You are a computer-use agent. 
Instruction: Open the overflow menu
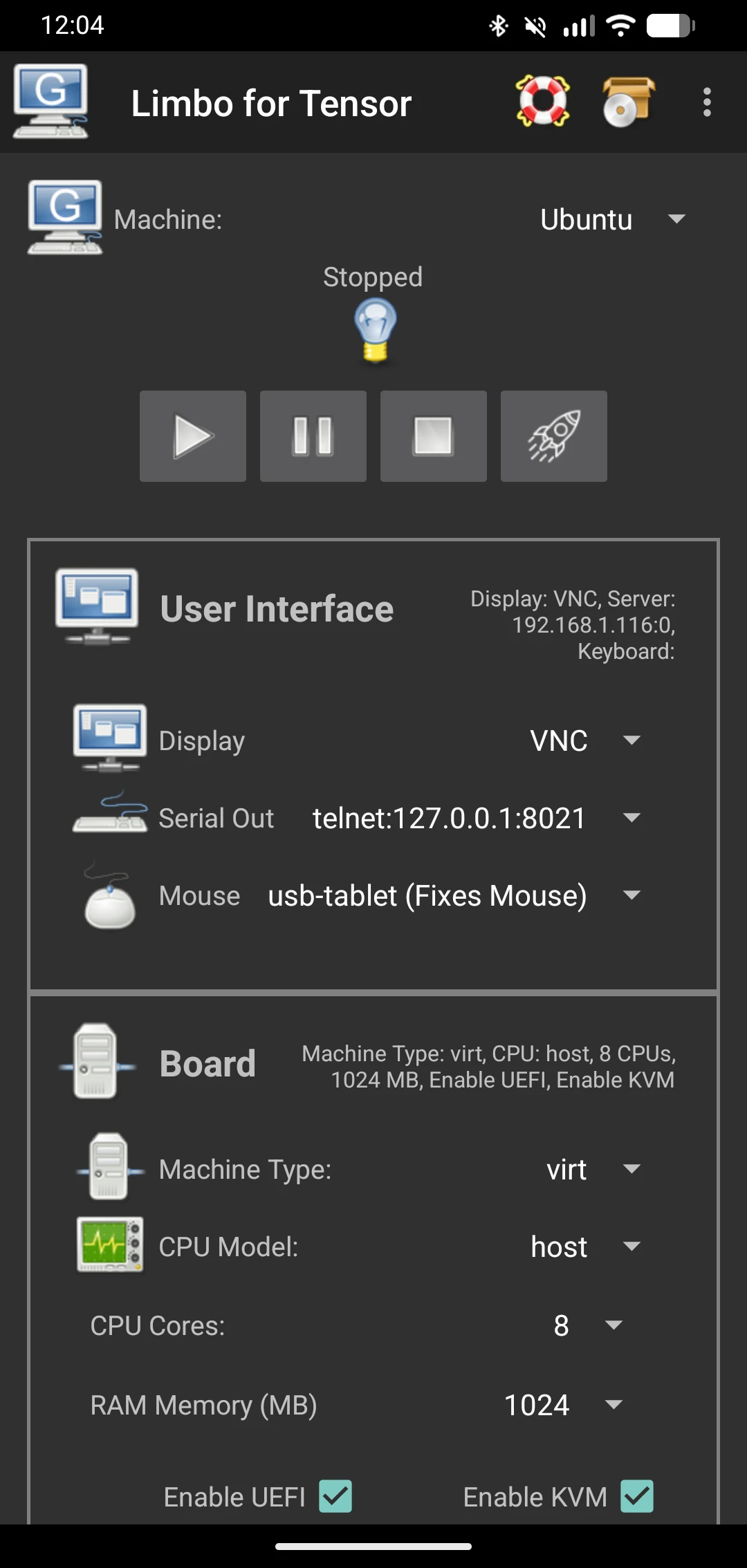pyautogui.click(x=706, y=102)
